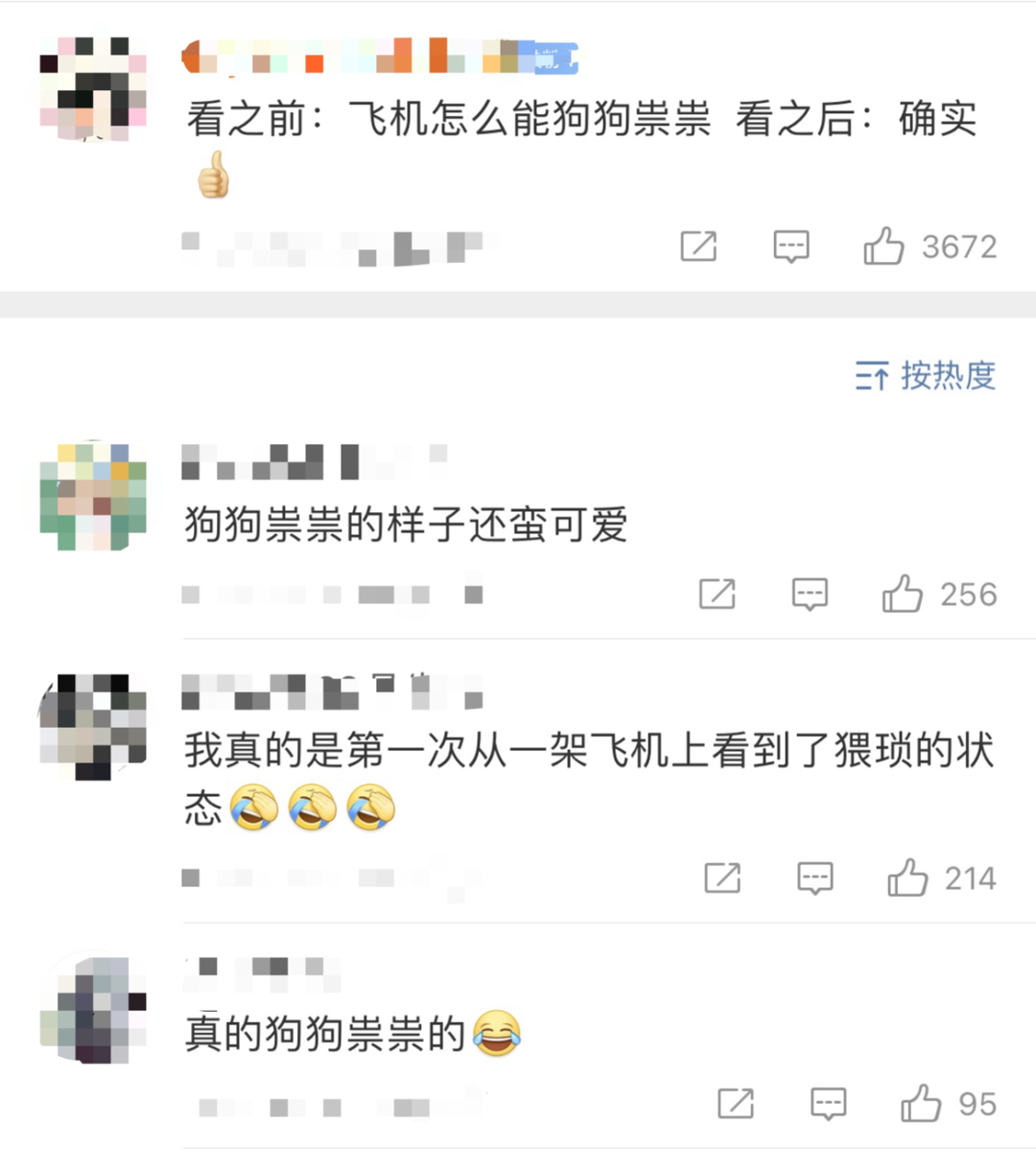Viewport: 1036px width, 1171px height.
Task: Repost the comment about 猥琐的状态
Action: 722,878
